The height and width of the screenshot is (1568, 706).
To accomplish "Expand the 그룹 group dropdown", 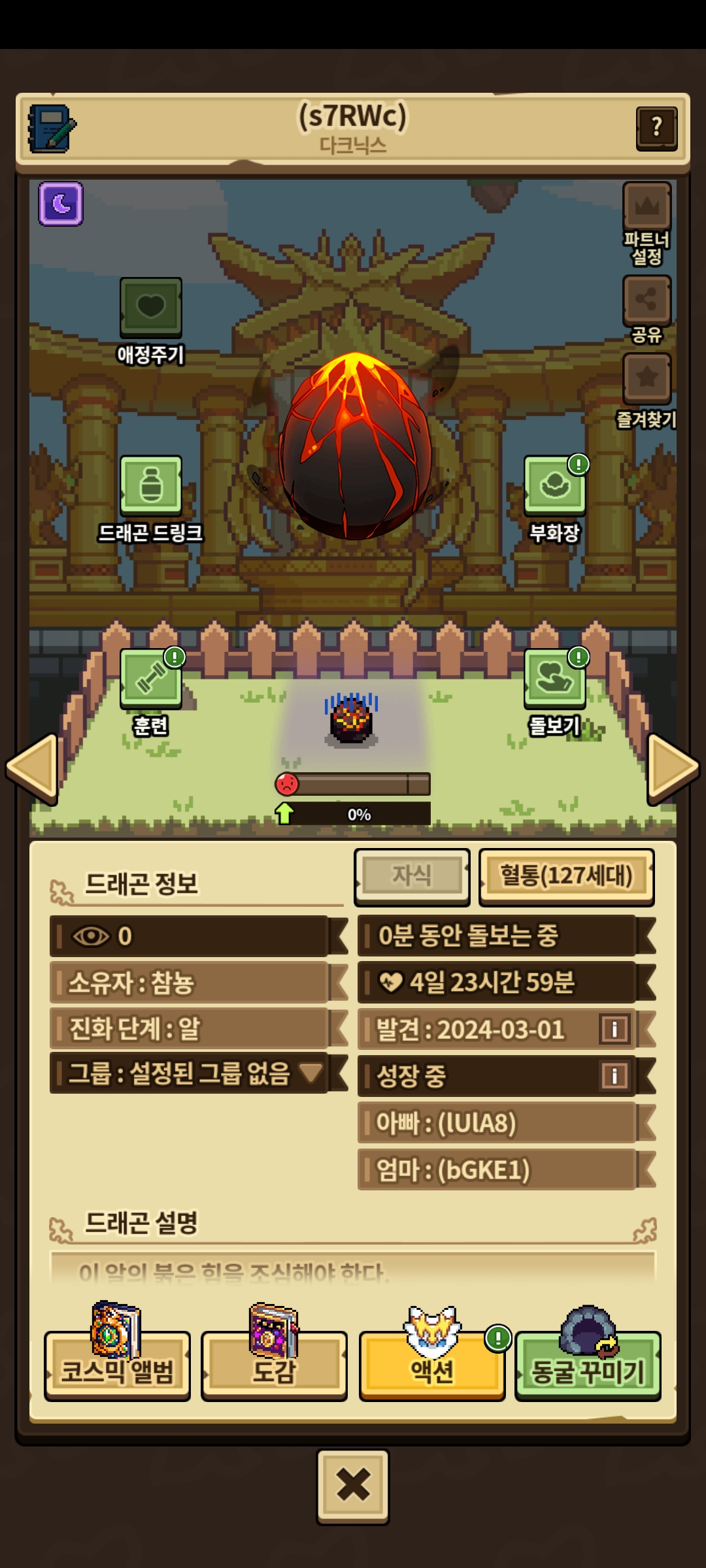I will coord(311,1072).
